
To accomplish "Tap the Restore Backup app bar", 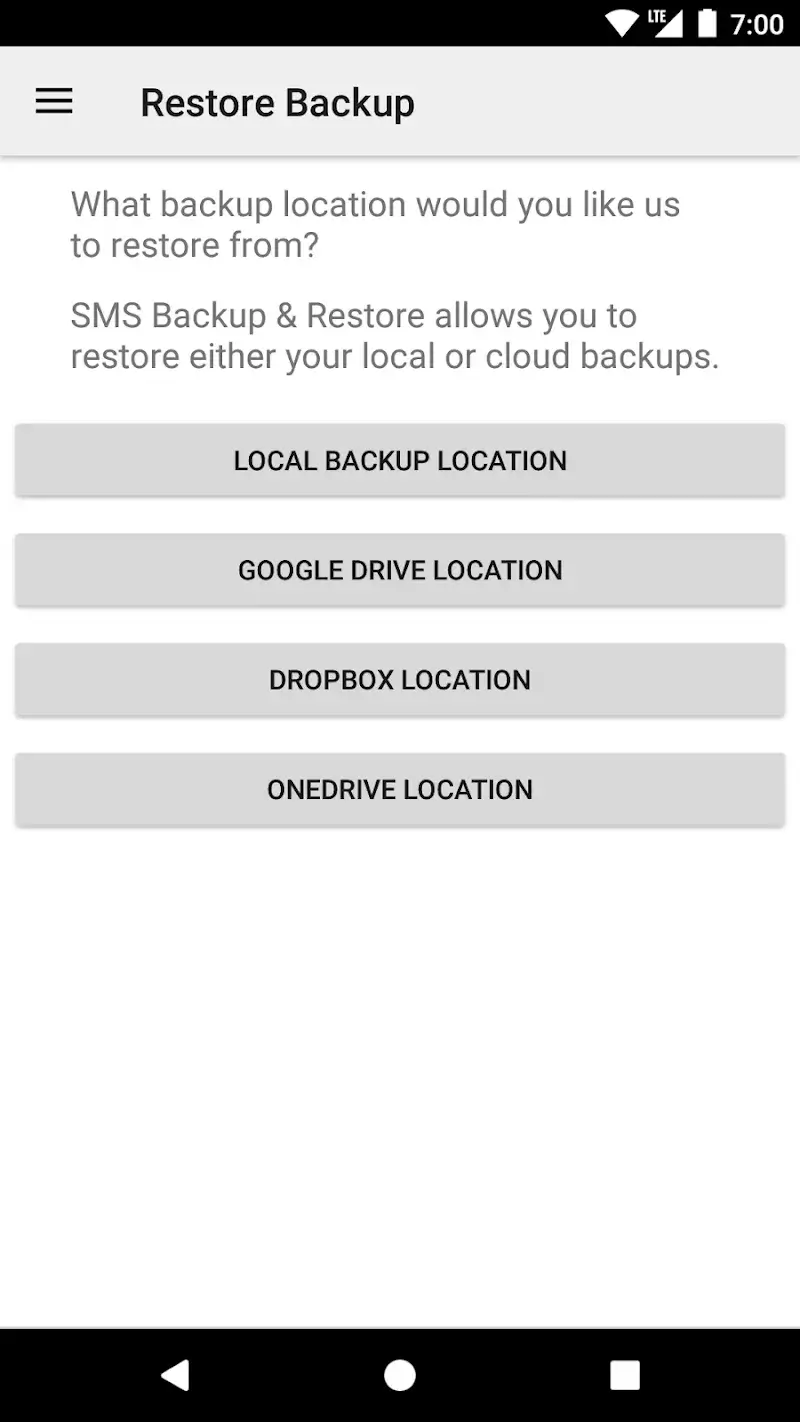I will tap(400, 101).
